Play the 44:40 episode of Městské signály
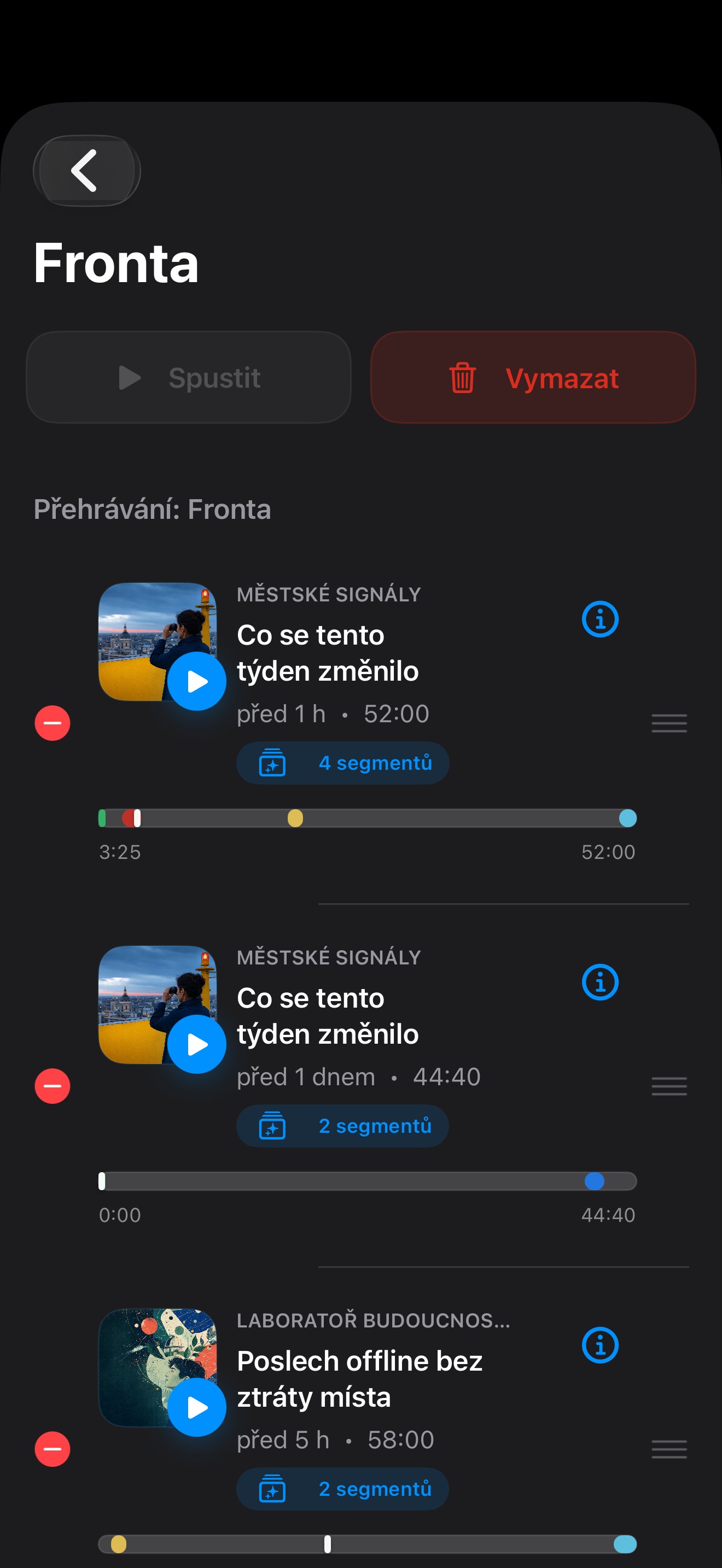Viewport: 722px width, 1568px height. (x=197, y=1045)
